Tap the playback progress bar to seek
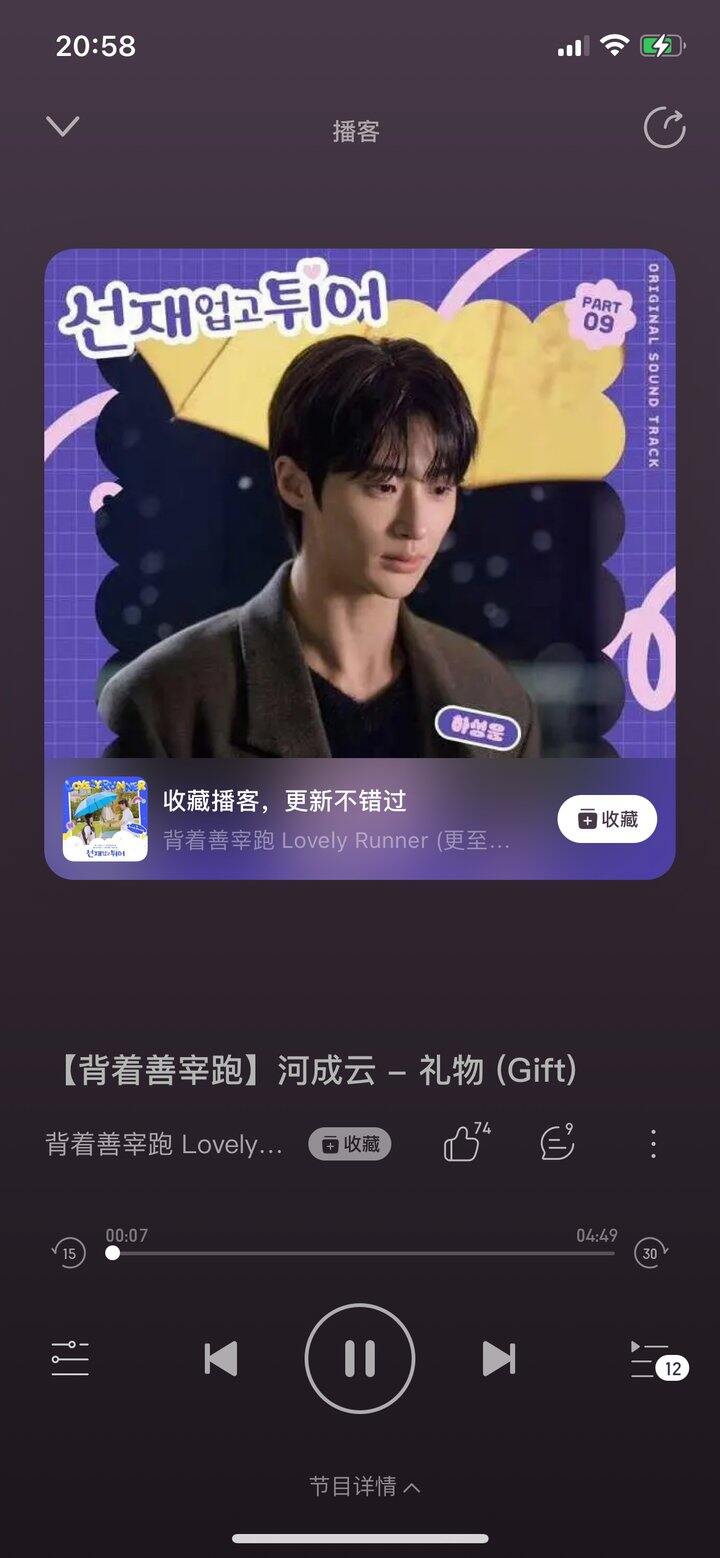The image size is (720, 1558). pyautogui.click(x=362, y=1253)
